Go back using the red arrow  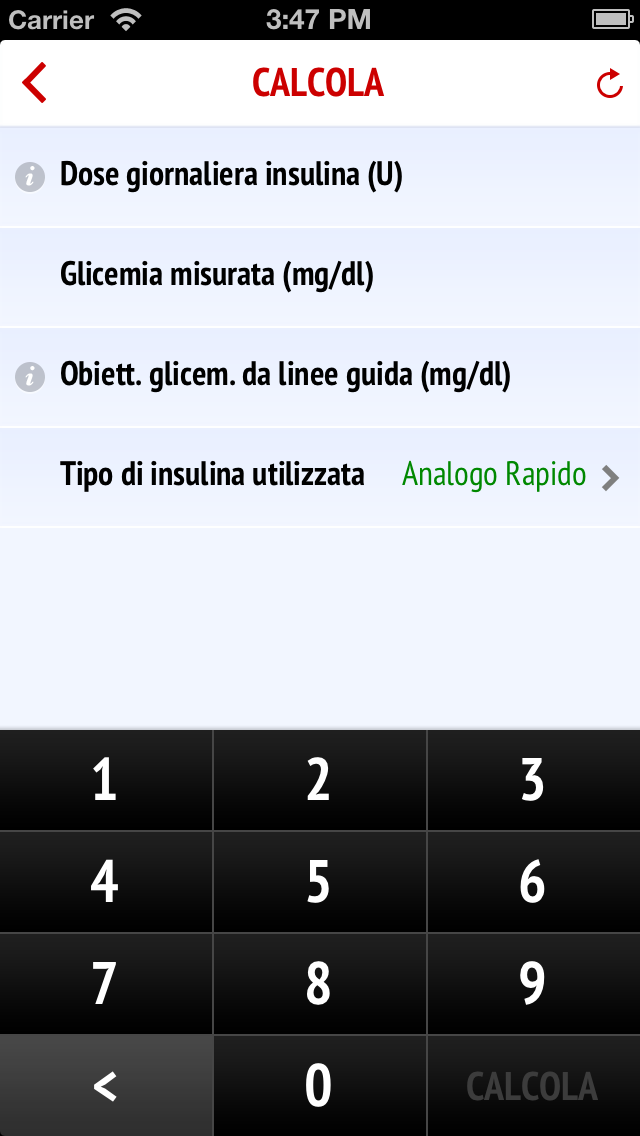click(34, 83)
